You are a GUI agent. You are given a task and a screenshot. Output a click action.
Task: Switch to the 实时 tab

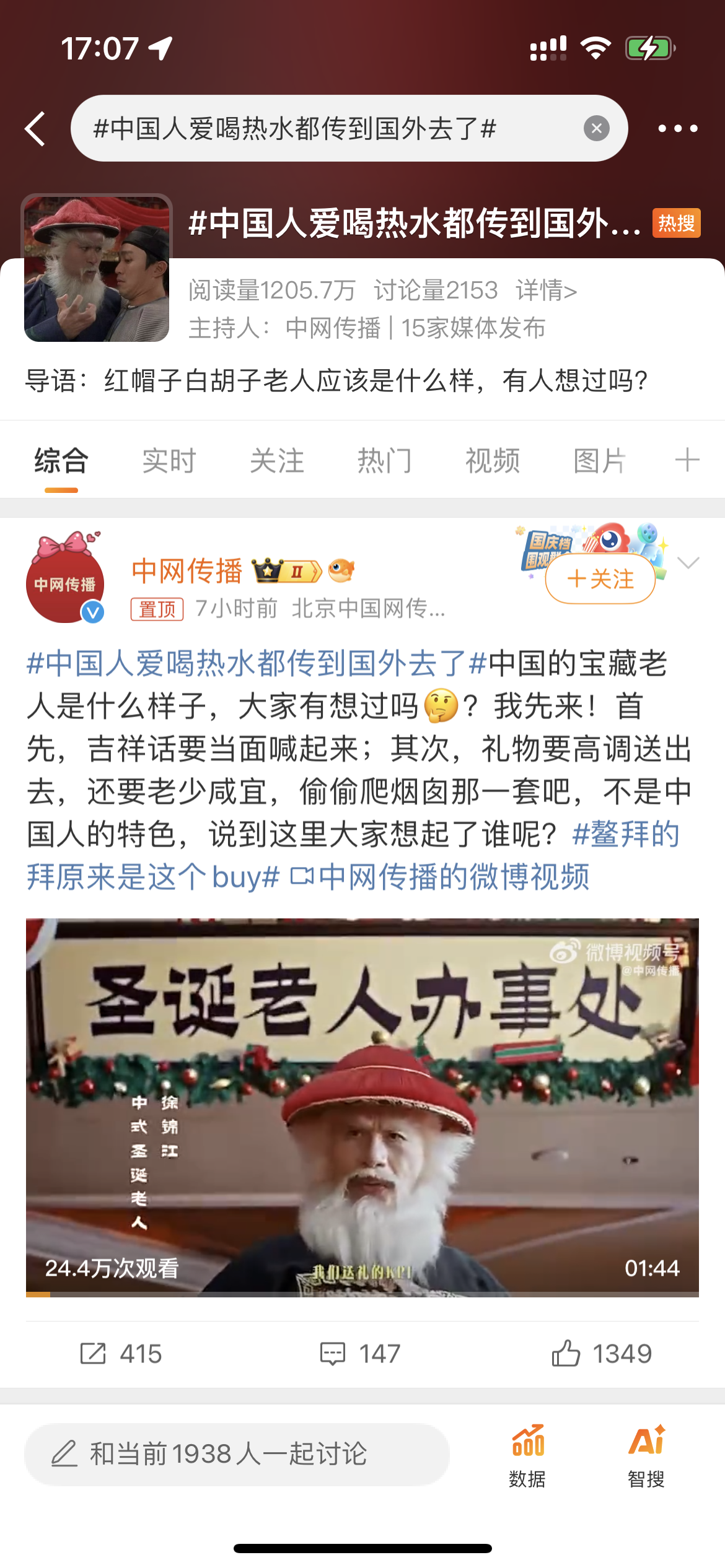(x=169, y=461)
